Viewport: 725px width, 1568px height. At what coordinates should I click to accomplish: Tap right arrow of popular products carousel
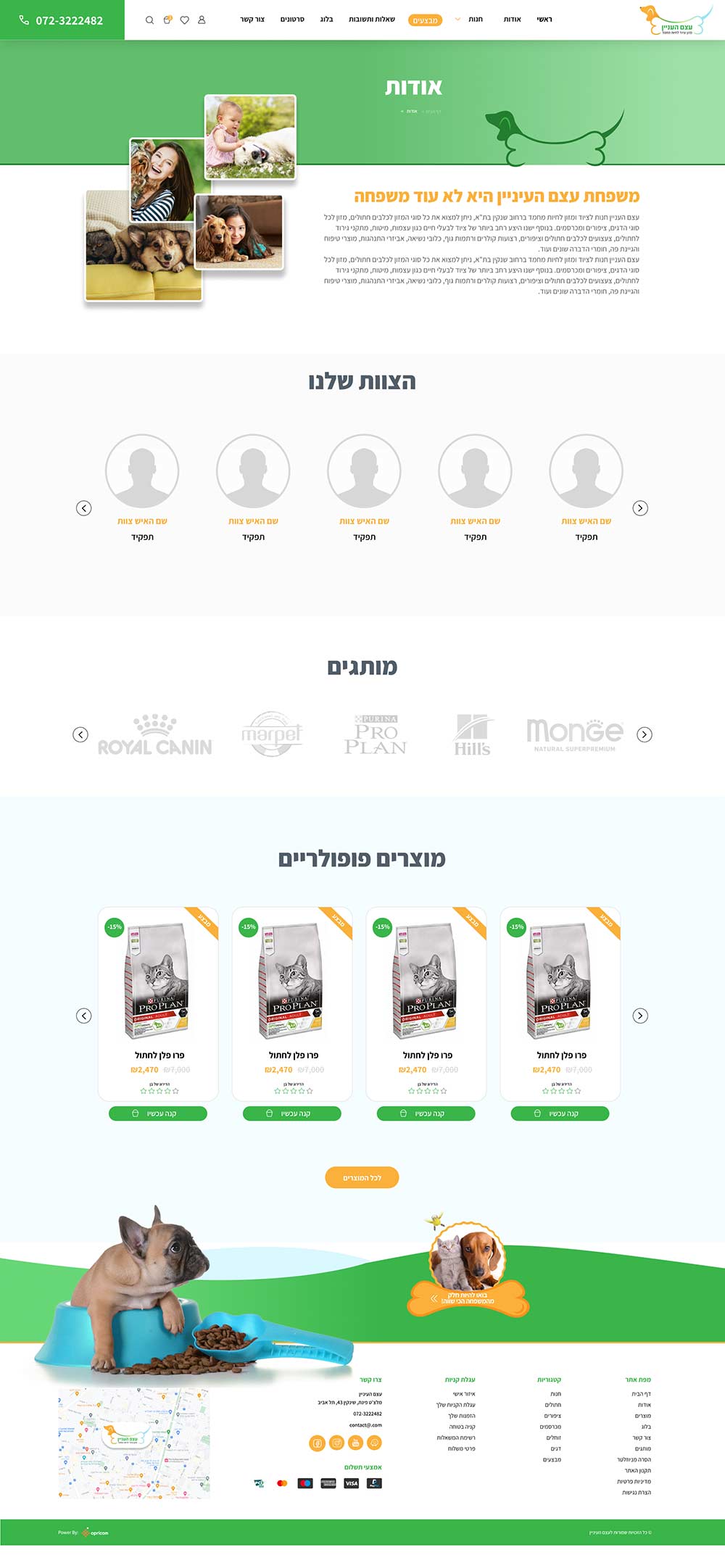tap(640, 1016)
